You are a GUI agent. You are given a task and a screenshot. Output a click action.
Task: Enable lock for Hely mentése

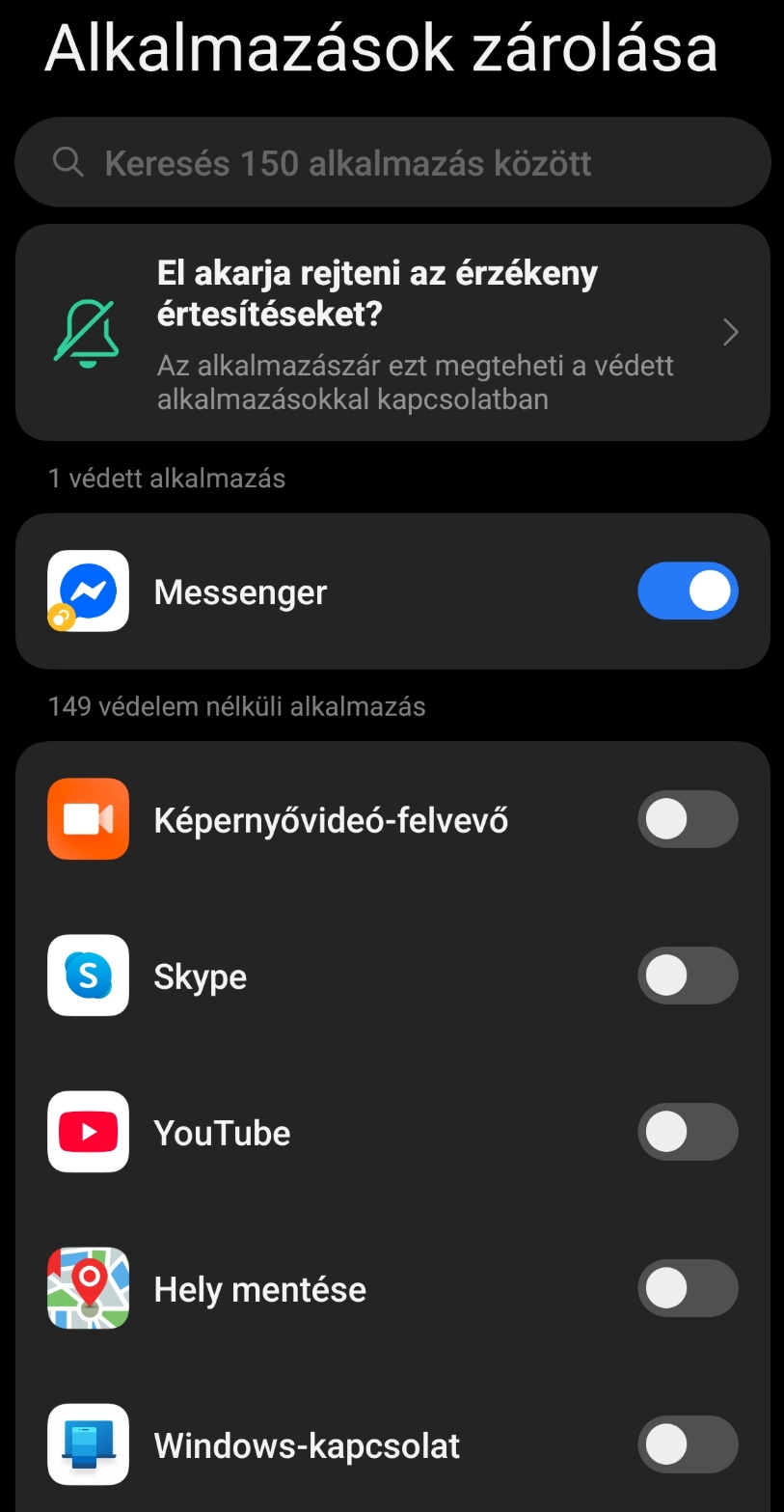[x=687, y=1288]
